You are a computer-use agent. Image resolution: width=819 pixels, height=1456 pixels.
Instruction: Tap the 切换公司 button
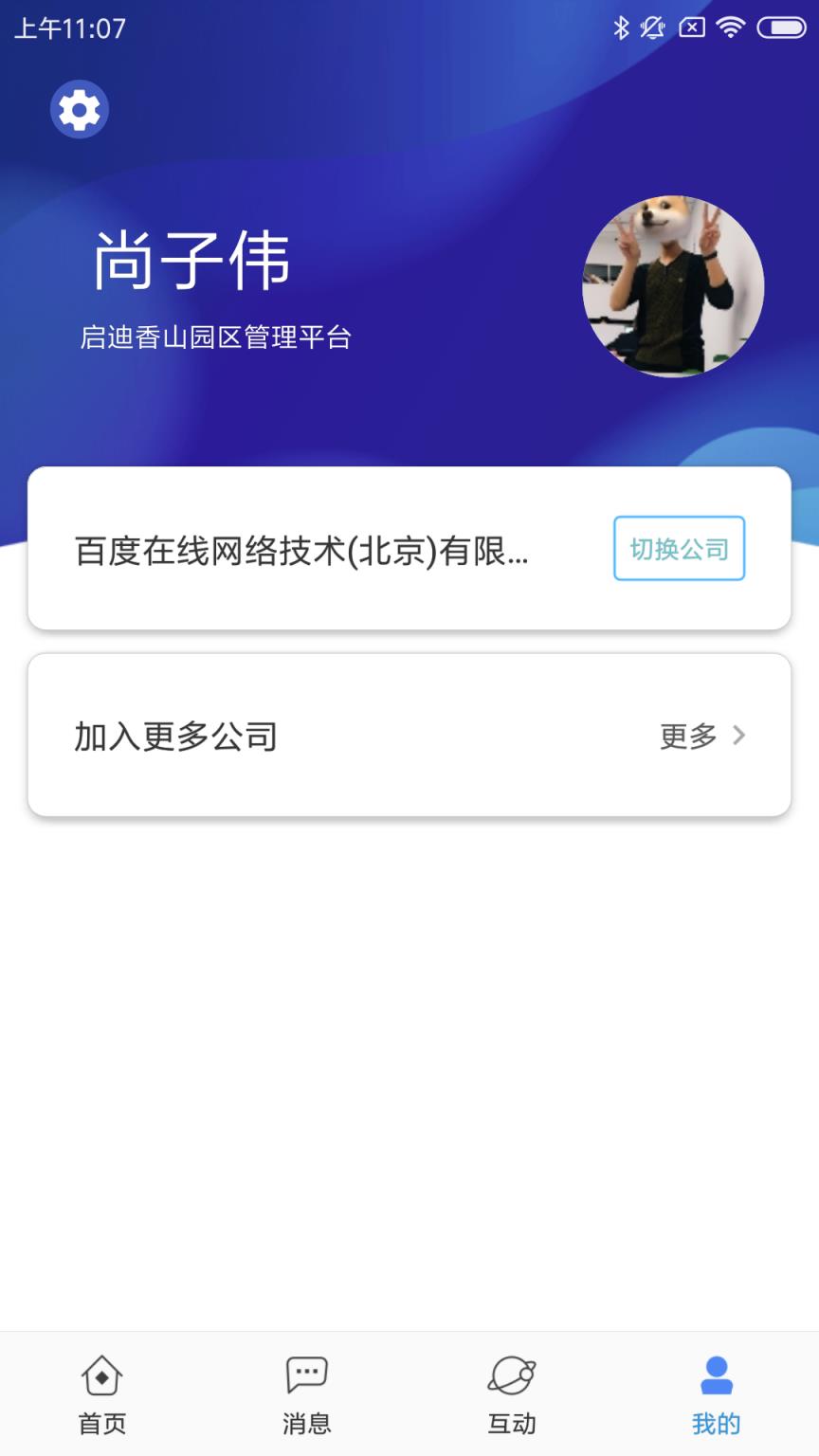click(x=679, y=548)
